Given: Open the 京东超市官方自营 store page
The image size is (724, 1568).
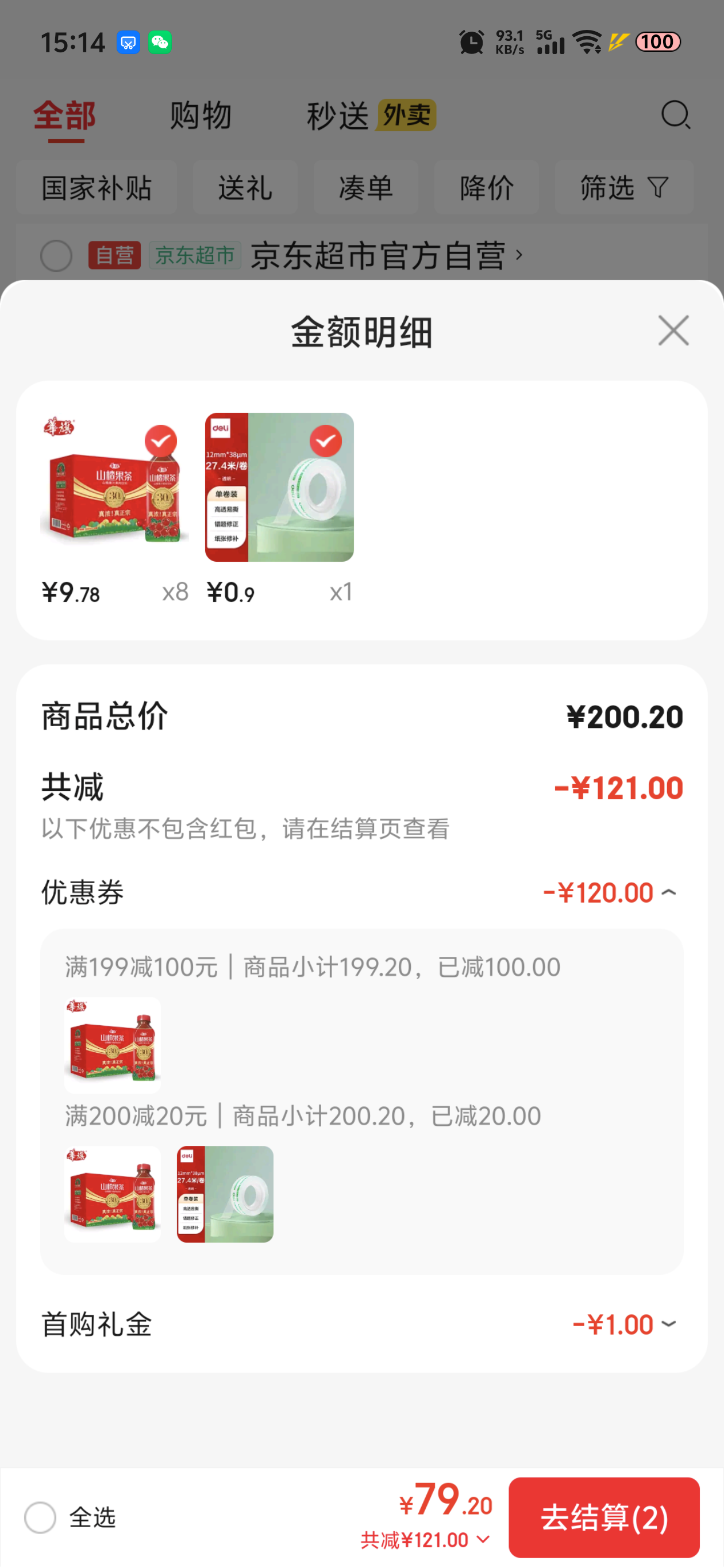Looking at the screenshot, I should [x=380, y=255].
